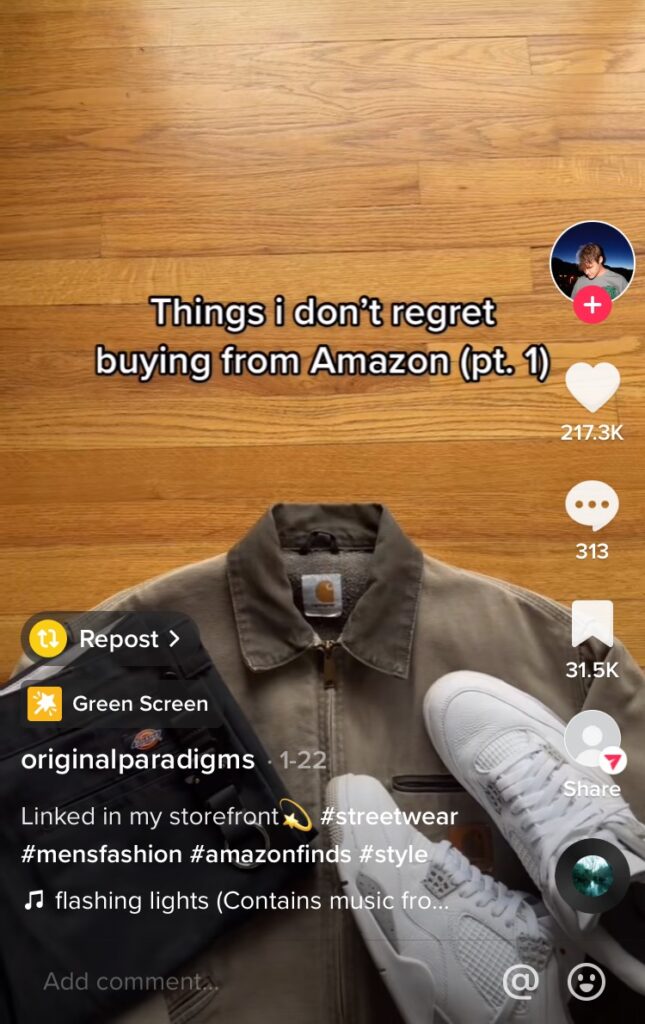The image size is (645, 1024).
Task: Open the #style hashtag
Action: (393, 855)
